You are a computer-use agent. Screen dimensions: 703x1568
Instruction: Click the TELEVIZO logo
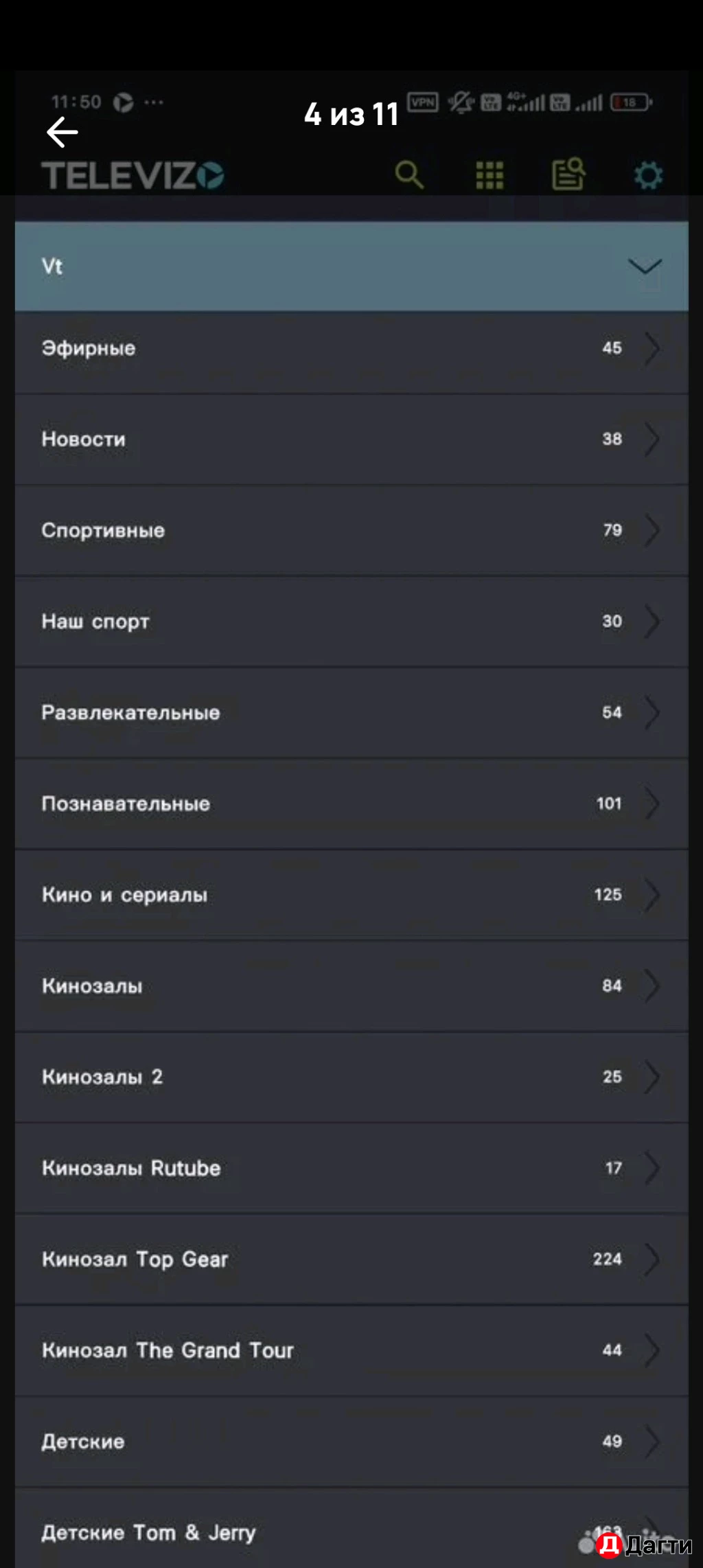click(132, 174)
